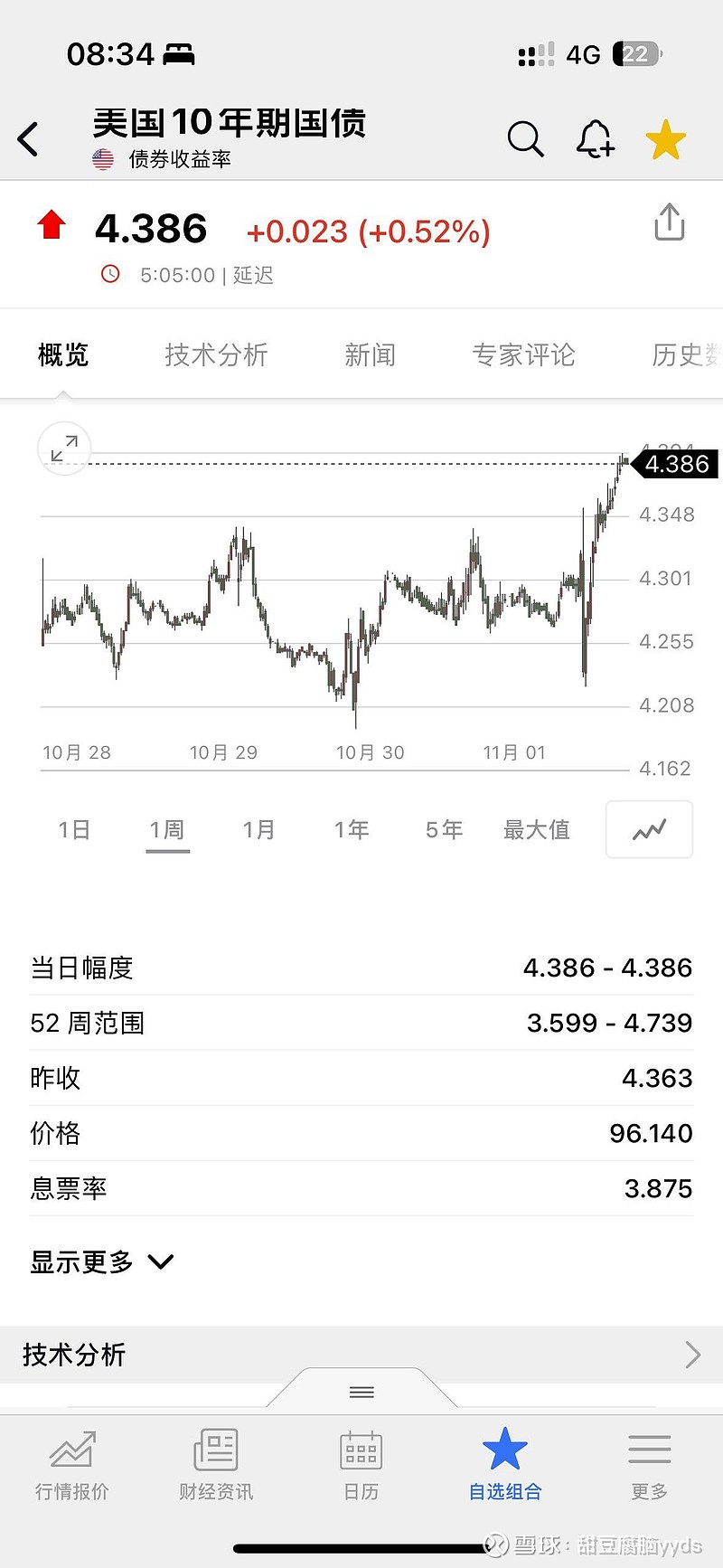The image size is (723, 1568).
Task: Open 行情报价 in the bottom navigation
Action: click(72, 1465)
